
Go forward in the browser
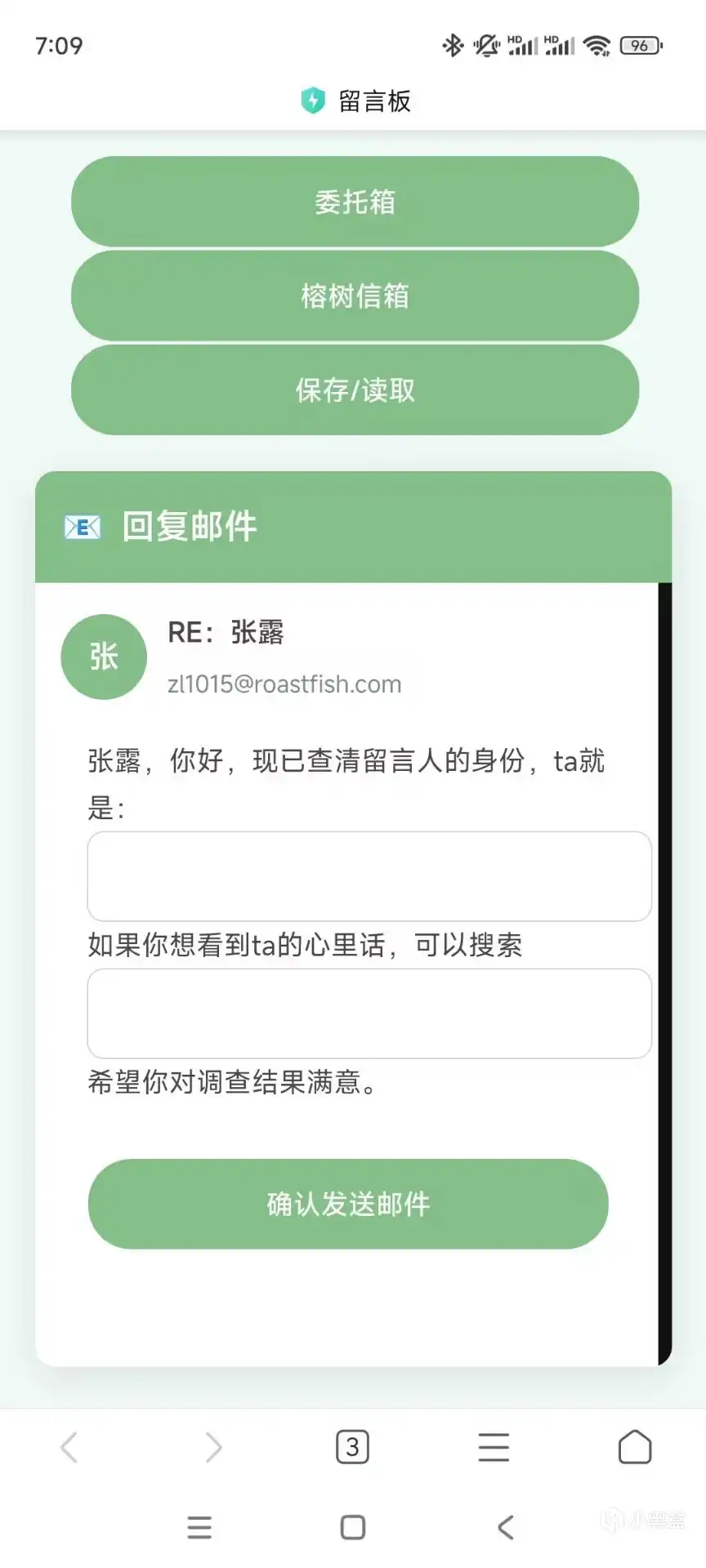[212, 1447]
